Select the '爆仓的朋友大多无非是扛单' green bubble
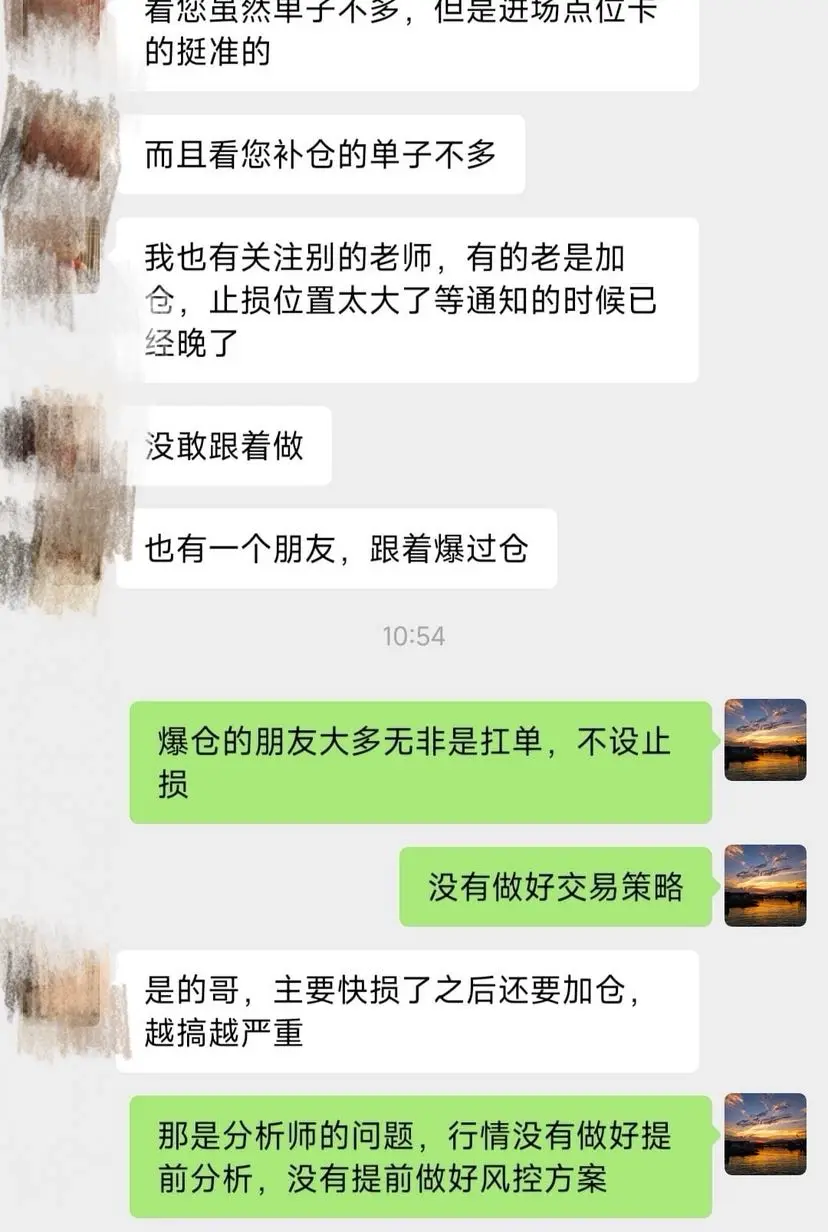Screen dimensions: 828x1232 (x=420, y=758)
